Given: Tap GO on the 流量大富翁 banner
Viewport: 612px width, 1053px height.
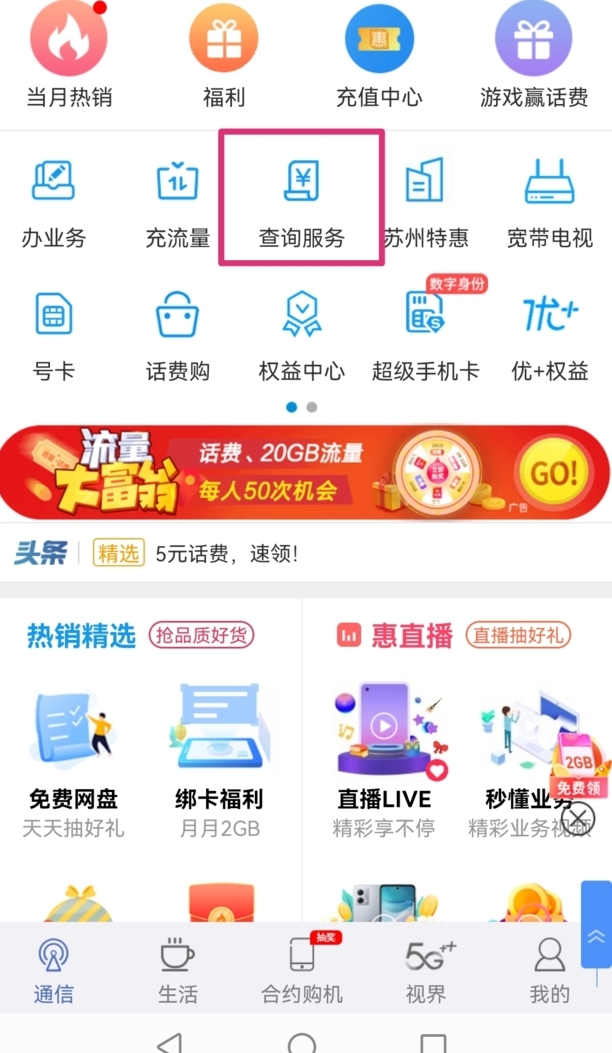Looking at the screenshot, I should pyautogui.click(x=555, y=472).
